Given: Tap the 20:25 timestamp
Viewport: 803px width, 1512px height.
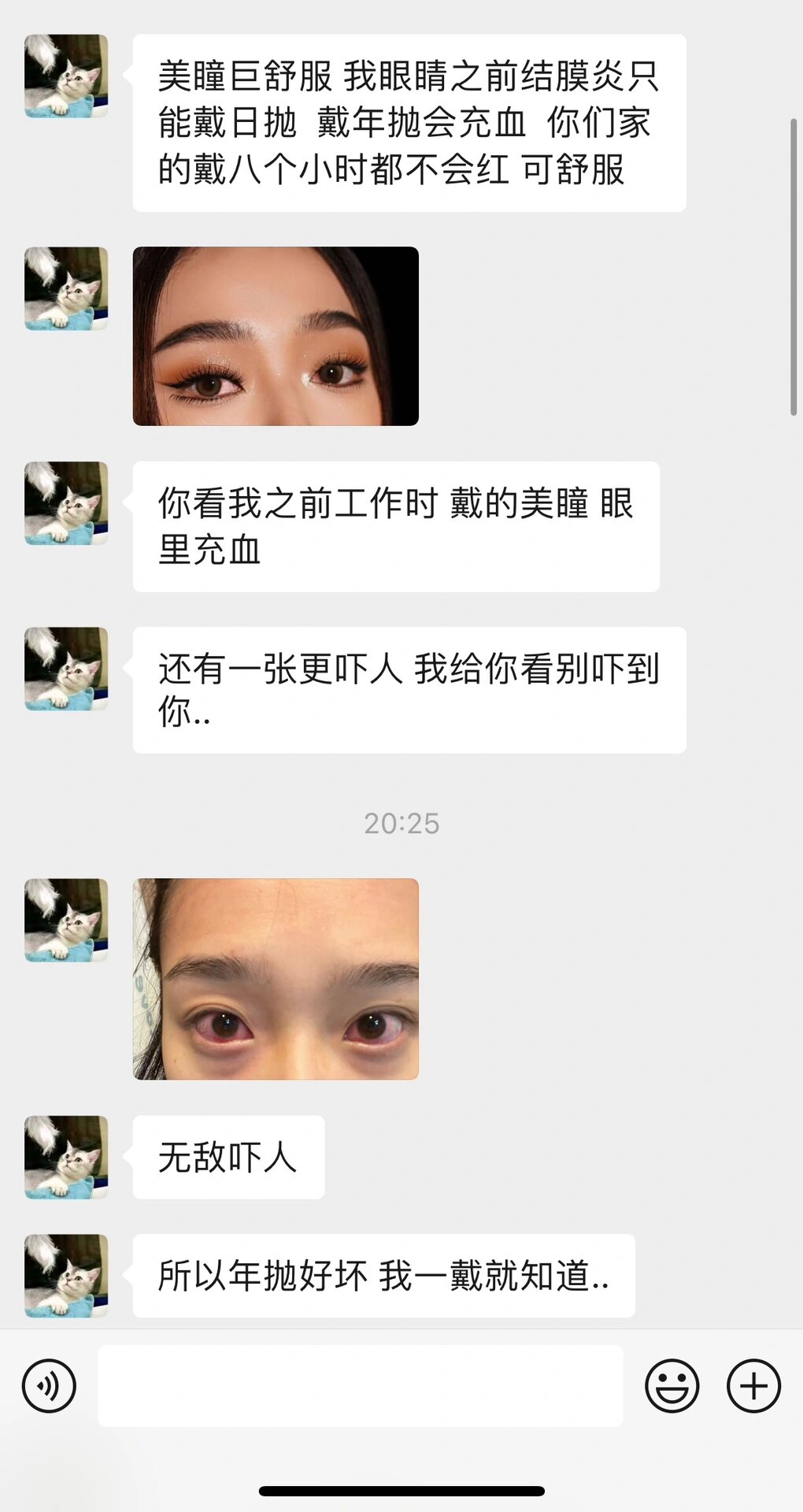Looking at the screenshot, I should 401,825.
